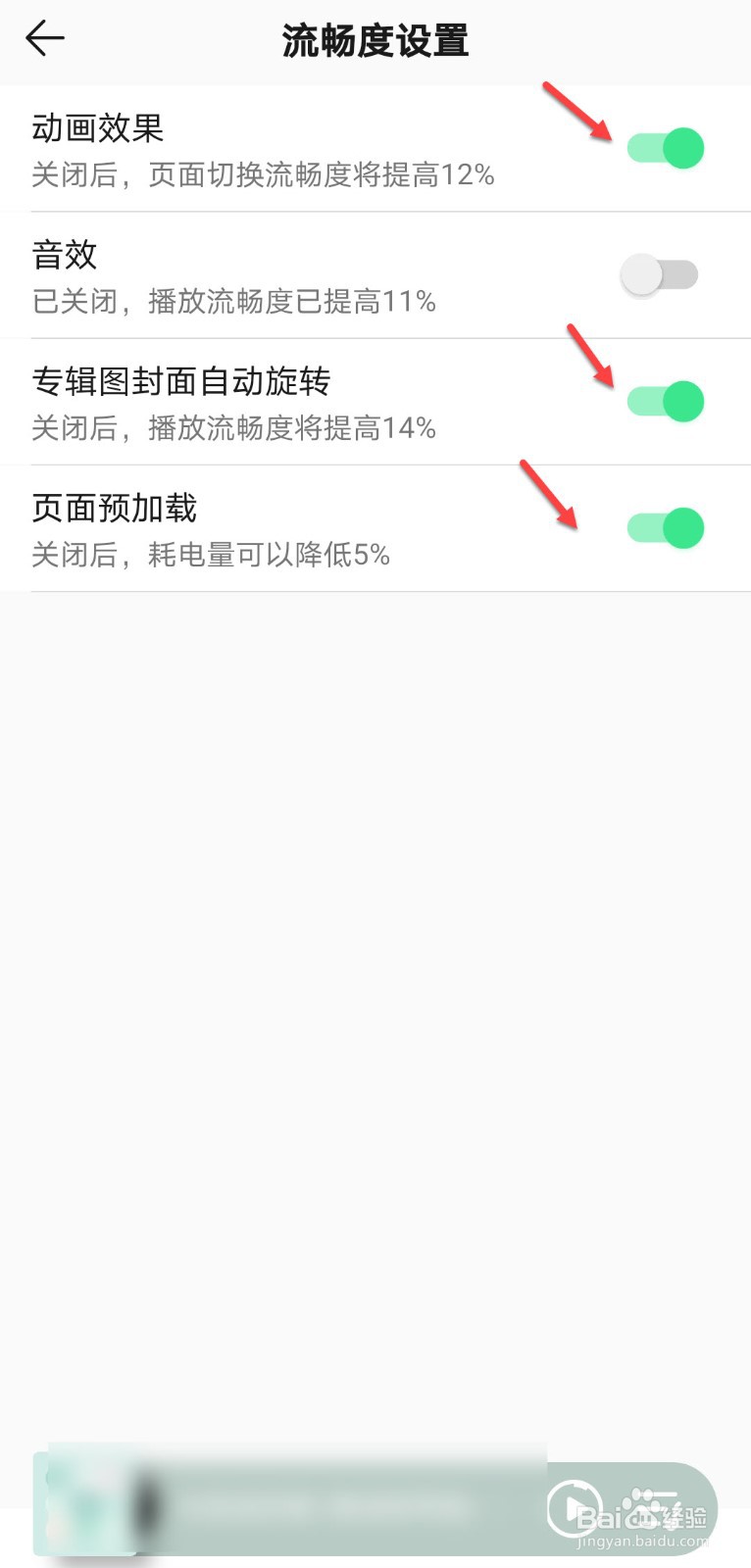Viewport: 751px width, 1568px height.
Task: Click text 关闭后，页面切换流畅度将提高12%
Action: tap(263, 174)
